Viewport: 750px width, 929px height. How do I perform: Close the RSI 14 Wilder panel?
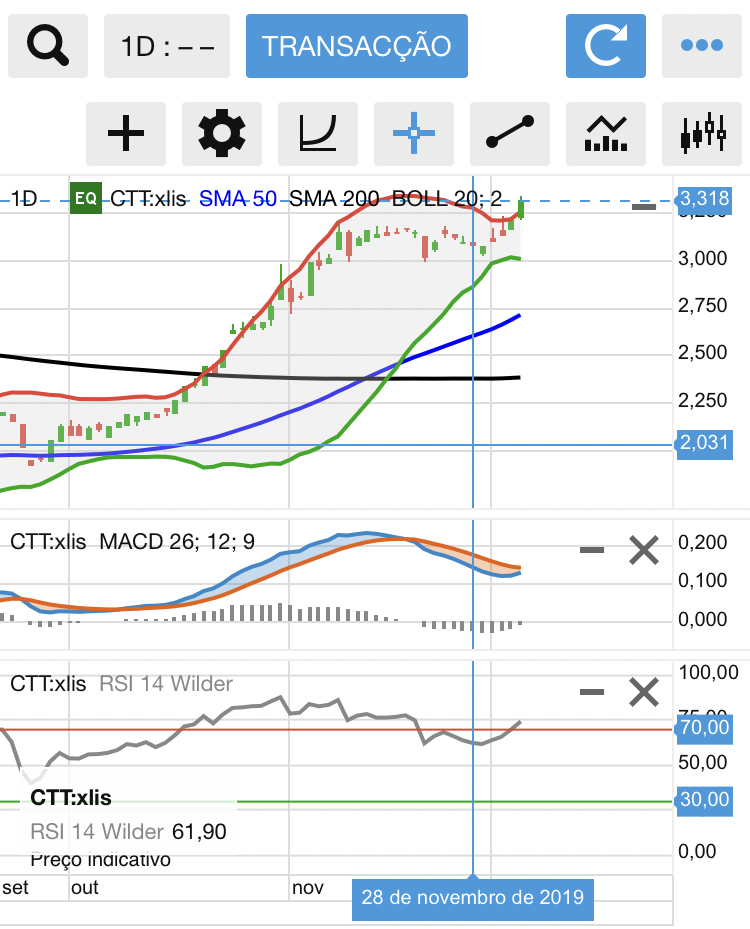[644, 692]
